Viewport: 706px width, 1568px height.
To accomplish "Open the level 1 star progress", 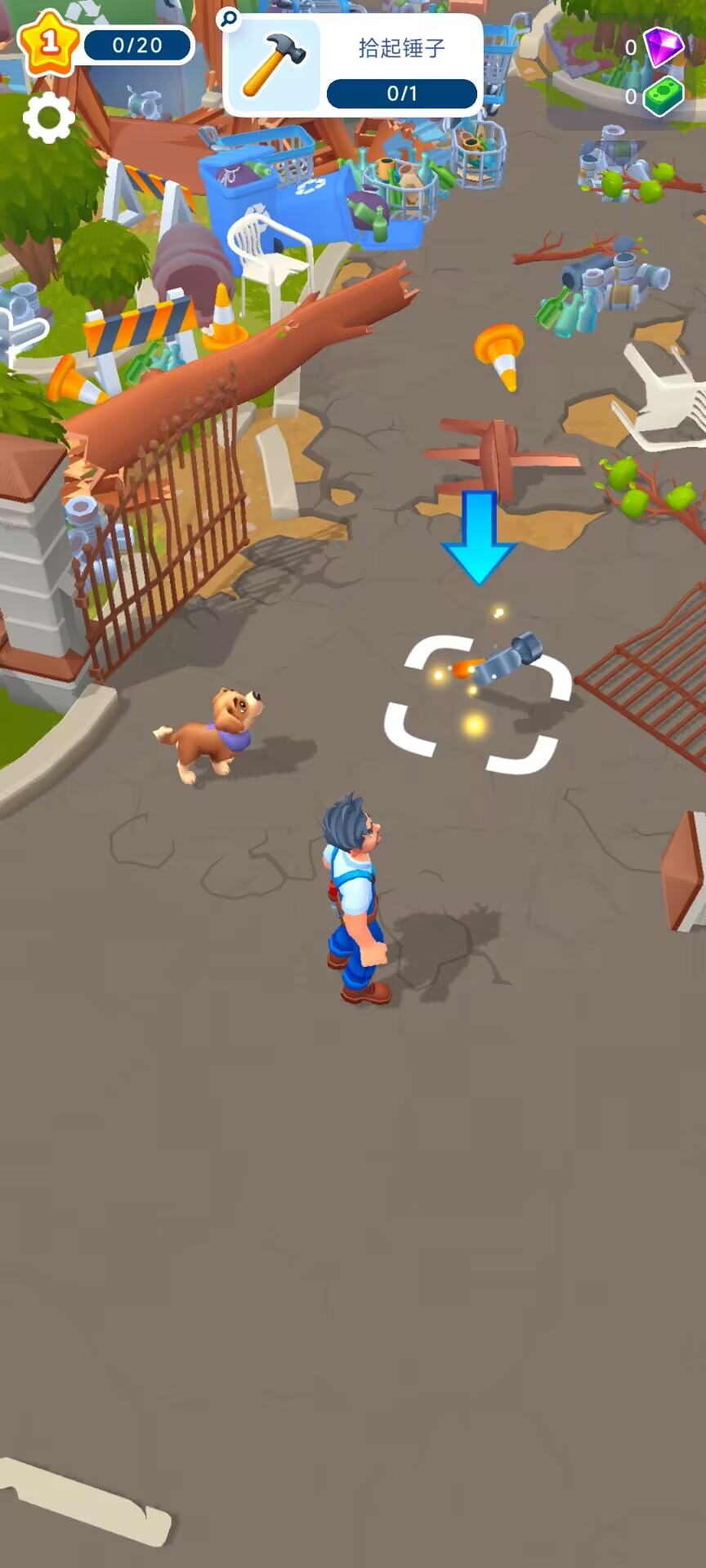I will 105,43.
